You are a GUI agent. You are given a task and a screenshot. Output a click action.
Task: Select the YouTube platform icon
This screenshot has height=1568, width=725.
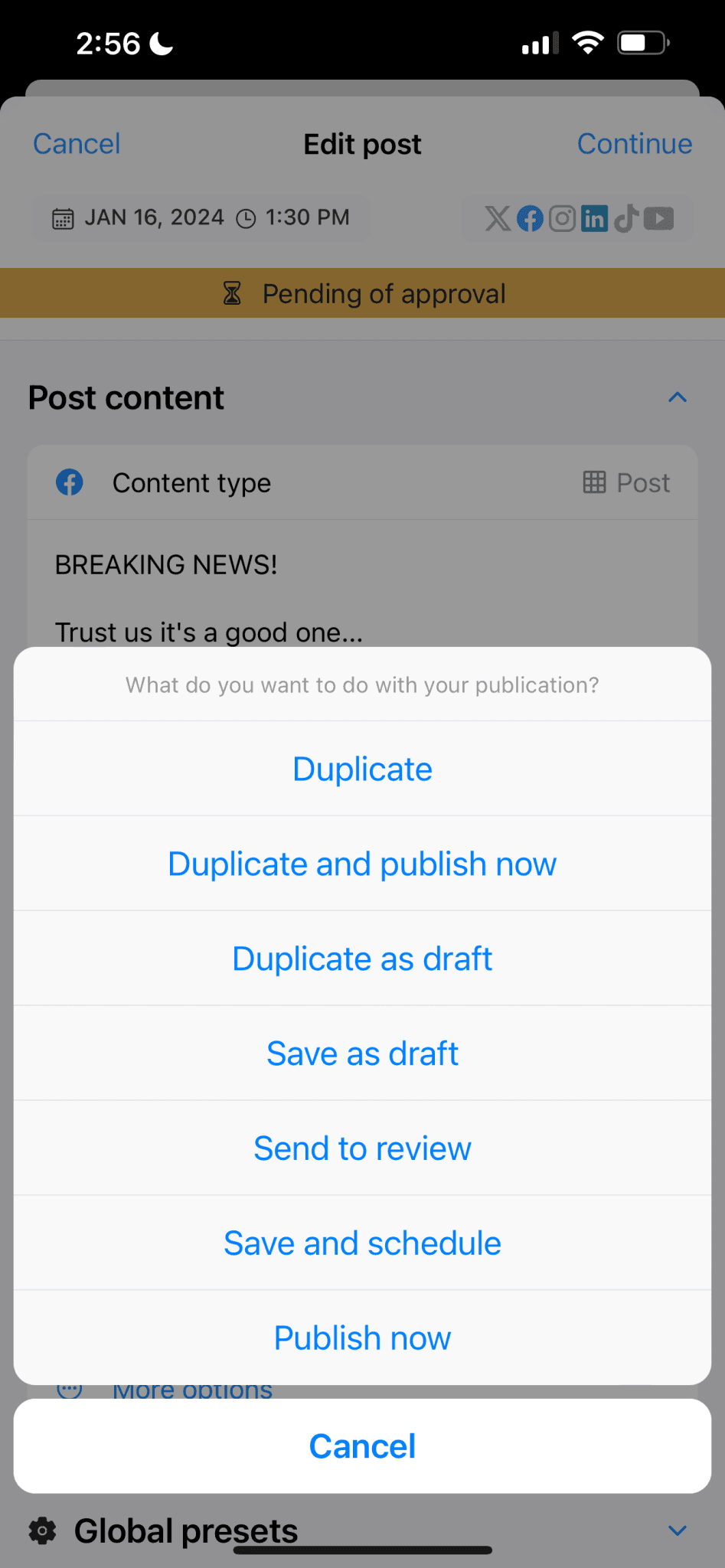(658, 218)
